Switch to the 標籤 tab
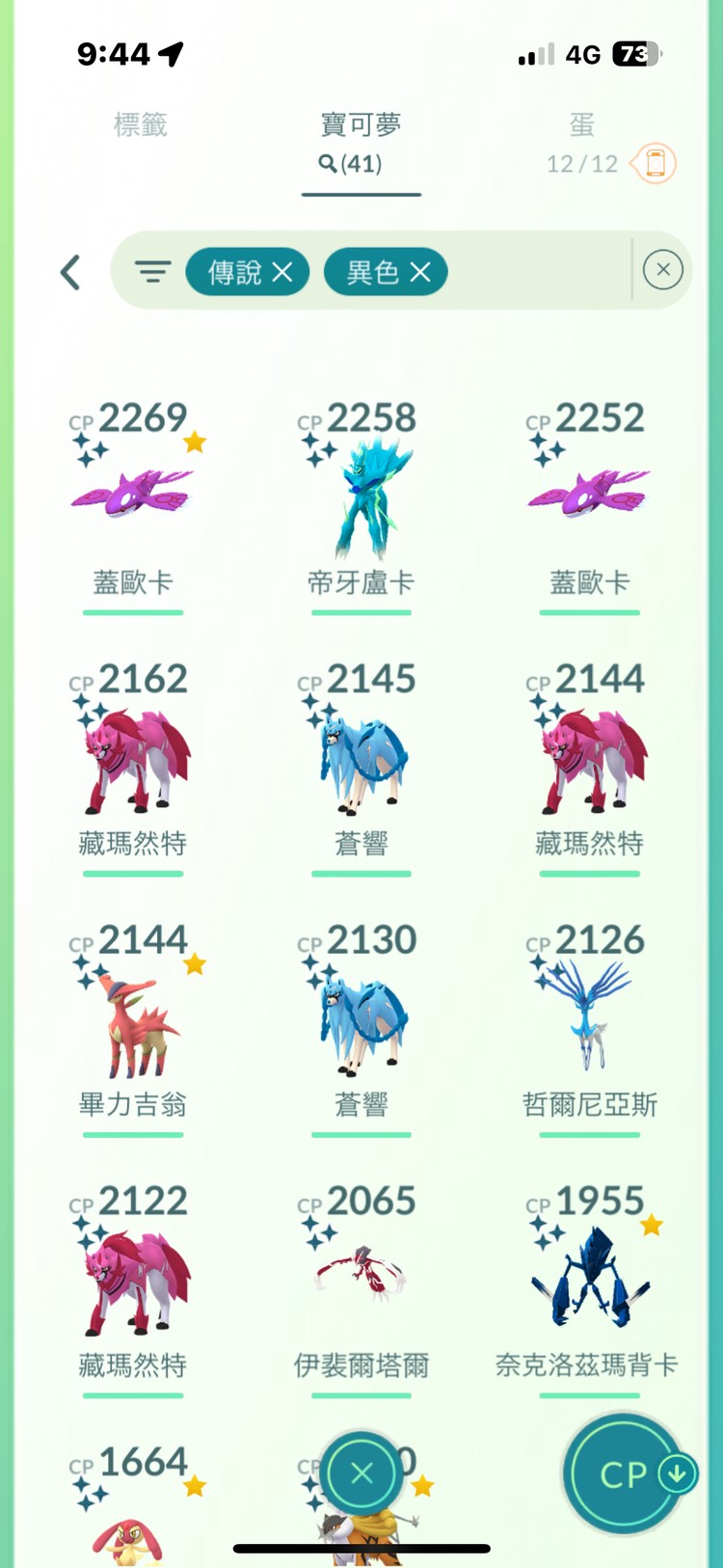The width and height of the screenshot is (723, 1568). [x=140, y=124]
